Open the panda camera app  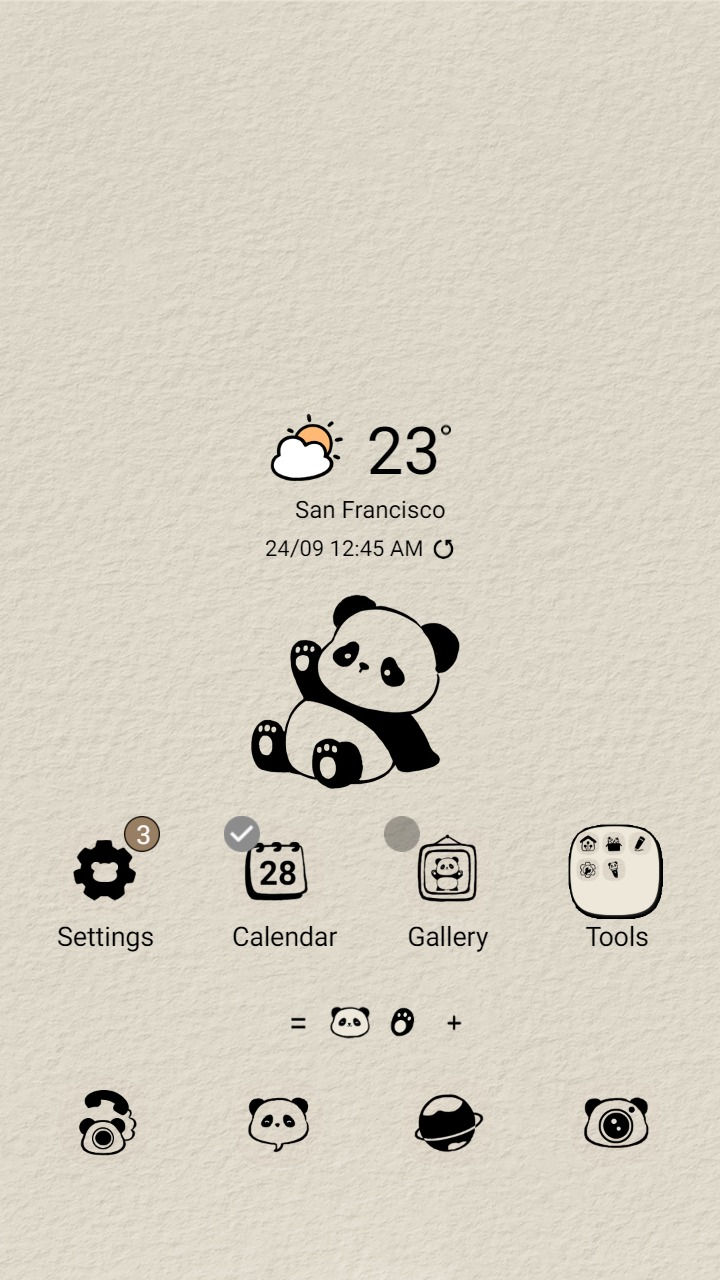(x=616, y=1122)
